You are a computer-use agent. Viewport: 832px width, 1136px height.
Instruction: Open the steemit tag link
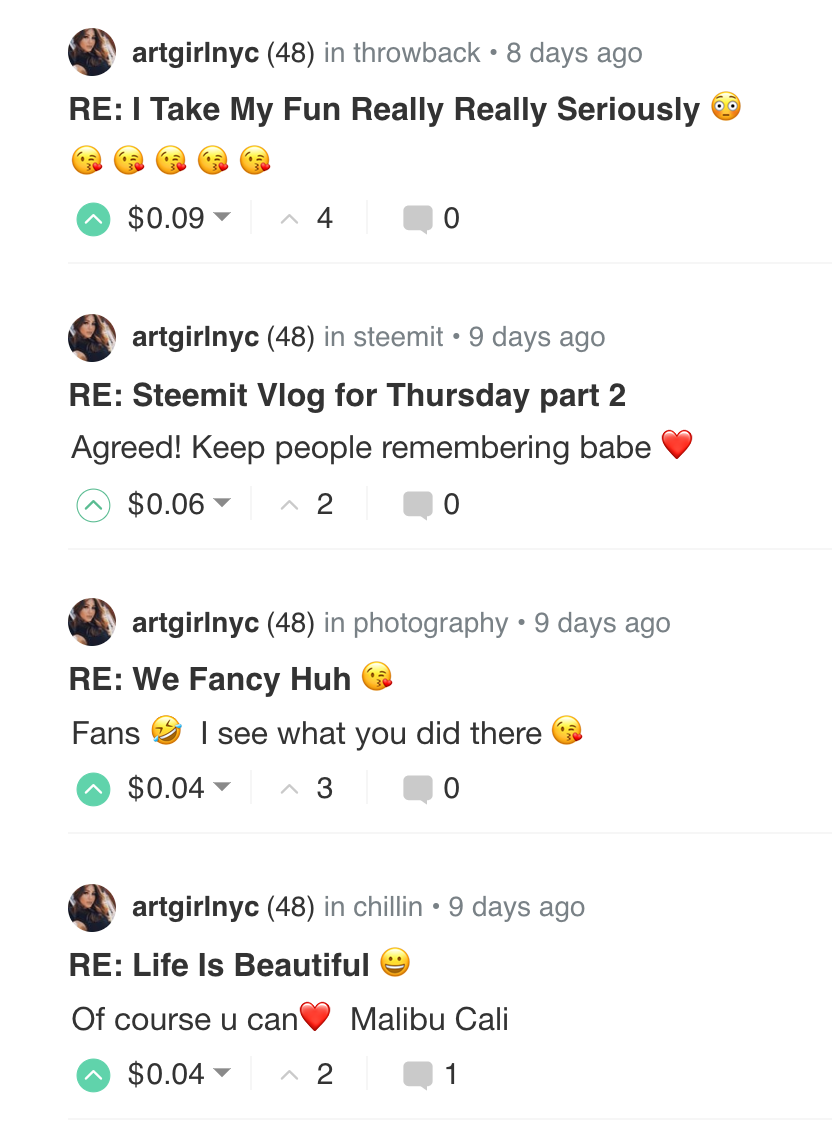coord(398,337)
